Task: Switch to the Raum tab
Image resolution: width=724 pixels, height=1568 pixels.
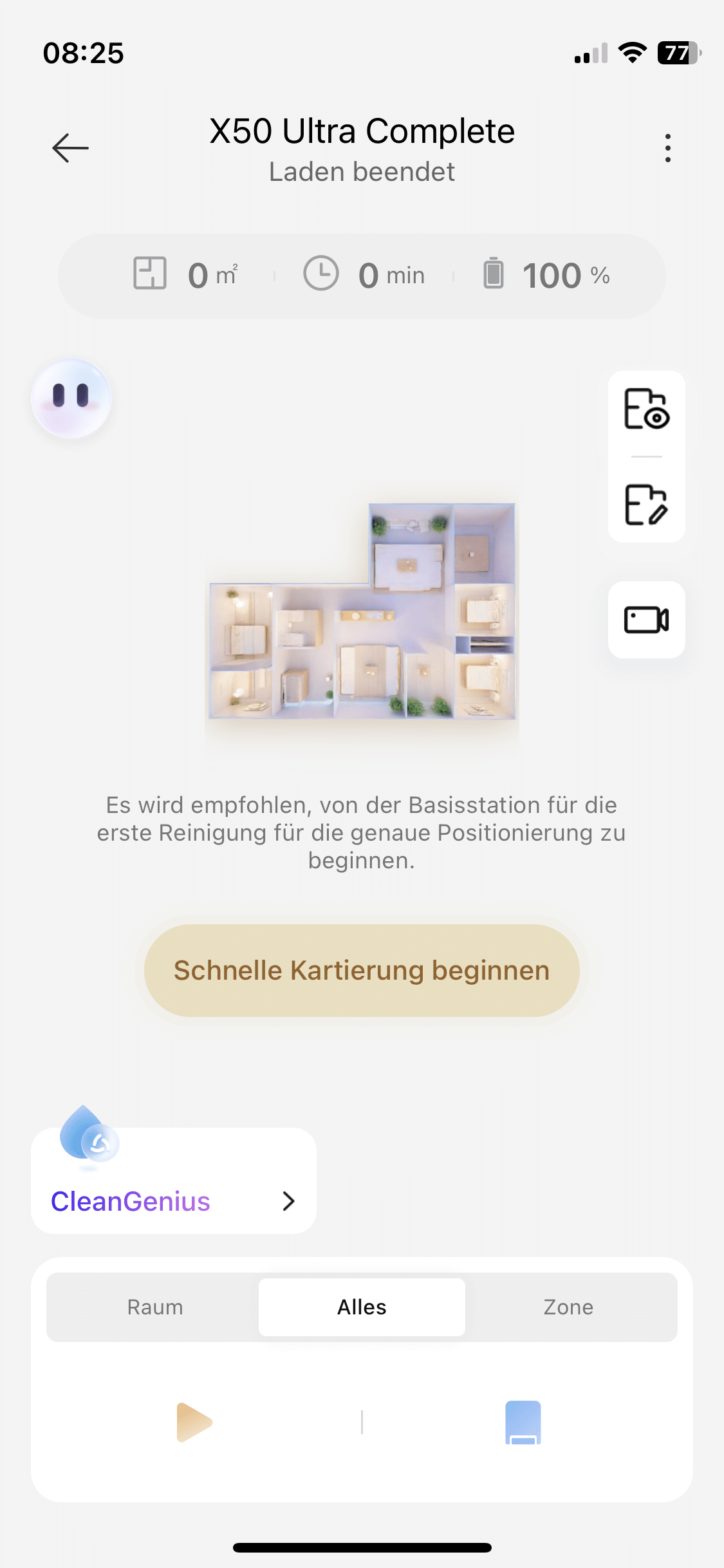Action: [x=155, y=1307]
